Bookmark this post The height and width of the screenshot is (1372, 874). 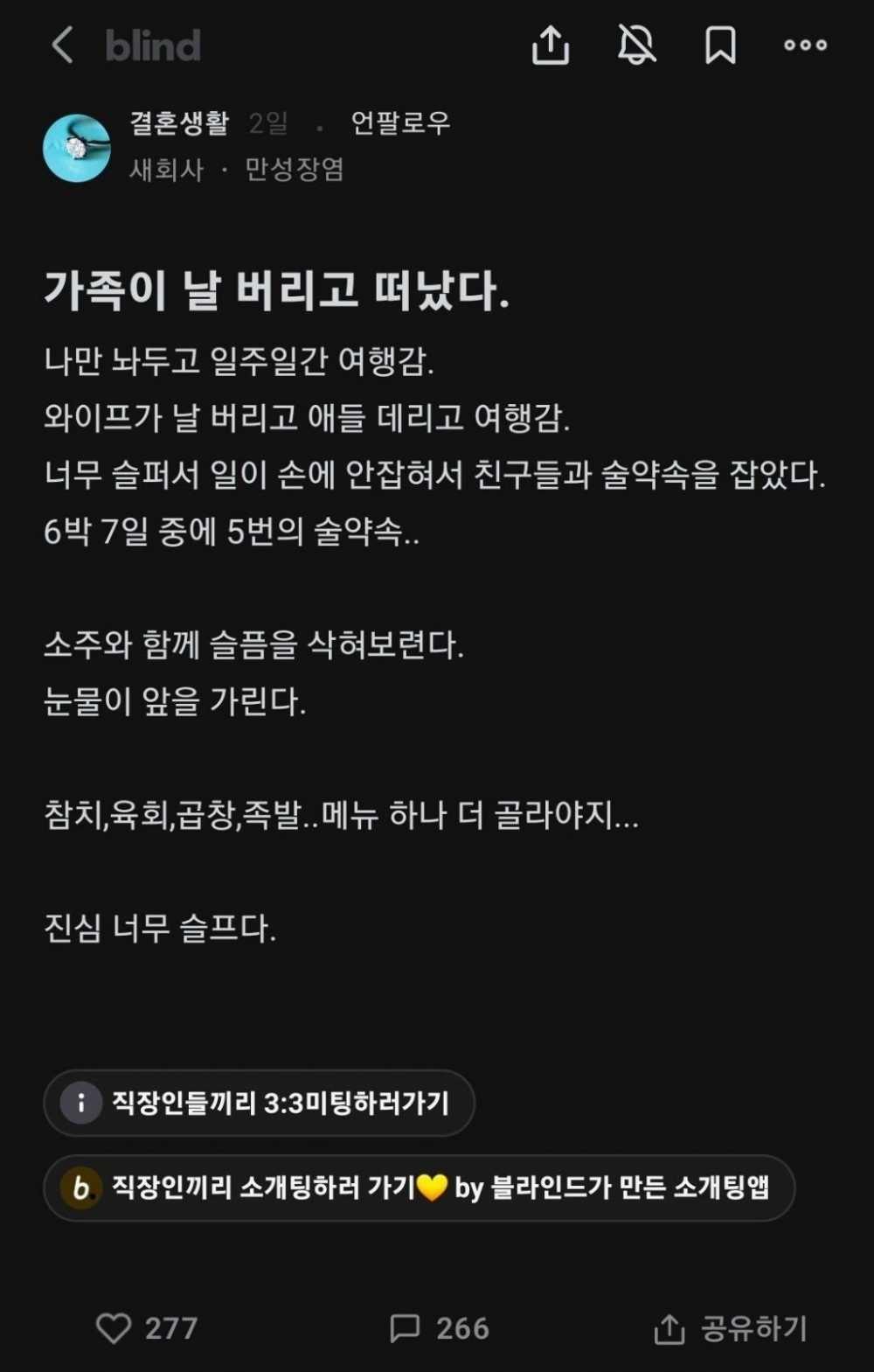[720, 45]
